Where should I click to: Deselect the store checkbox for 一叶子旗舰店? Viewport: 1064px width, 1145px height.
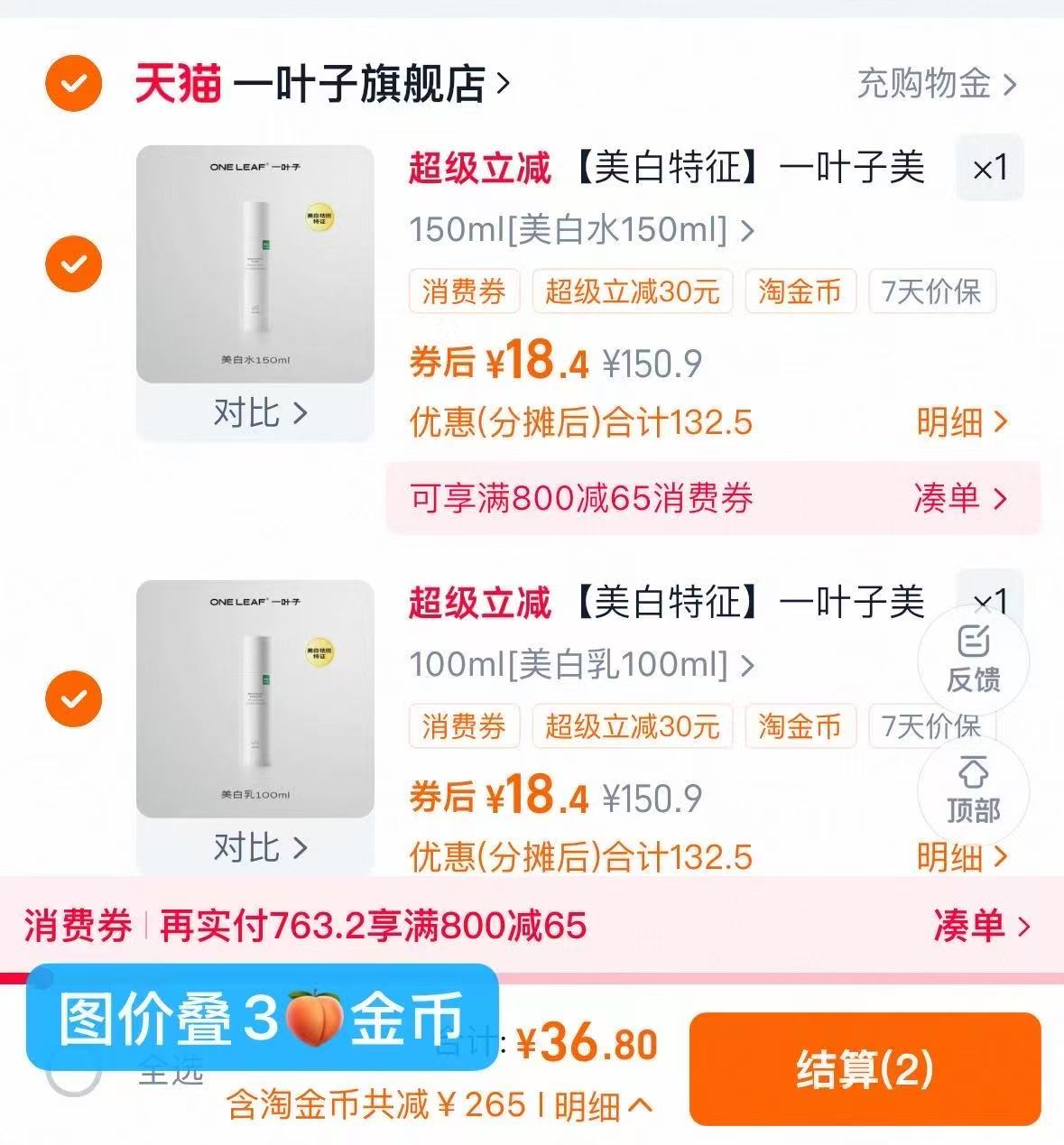click(x=71, y=83)
